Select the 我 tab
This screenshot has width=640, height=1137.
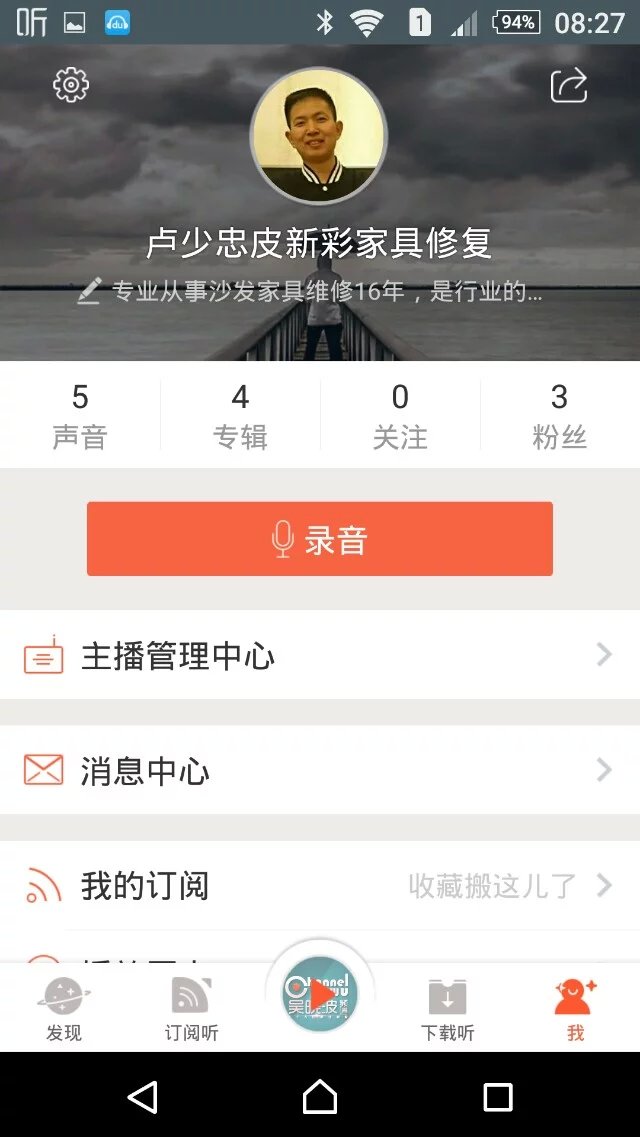(575, 1008)
